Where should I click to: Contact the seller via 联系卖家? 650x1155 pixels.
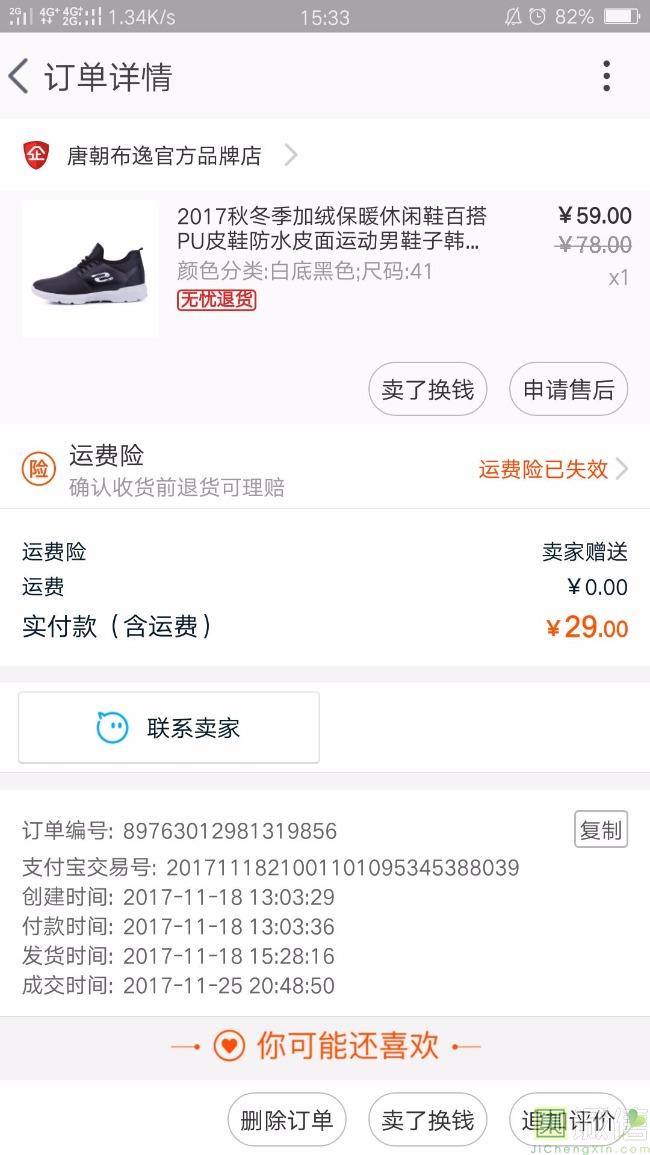point(169,728)
